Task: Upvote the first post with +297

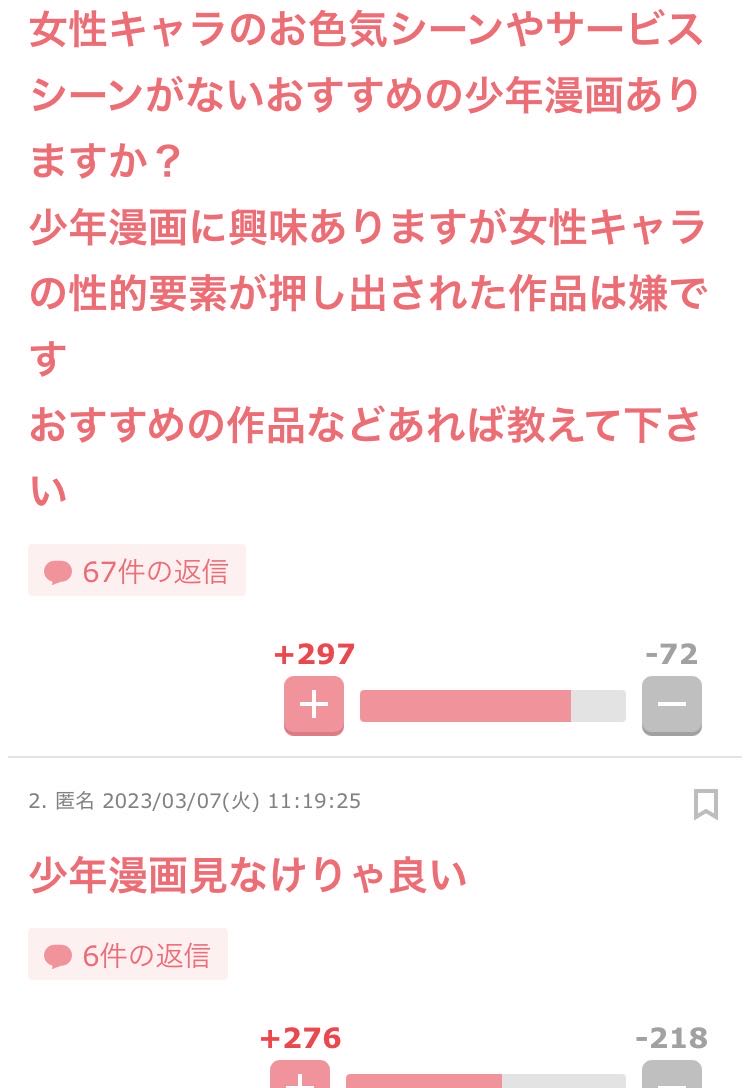Action: pos(313,705)
